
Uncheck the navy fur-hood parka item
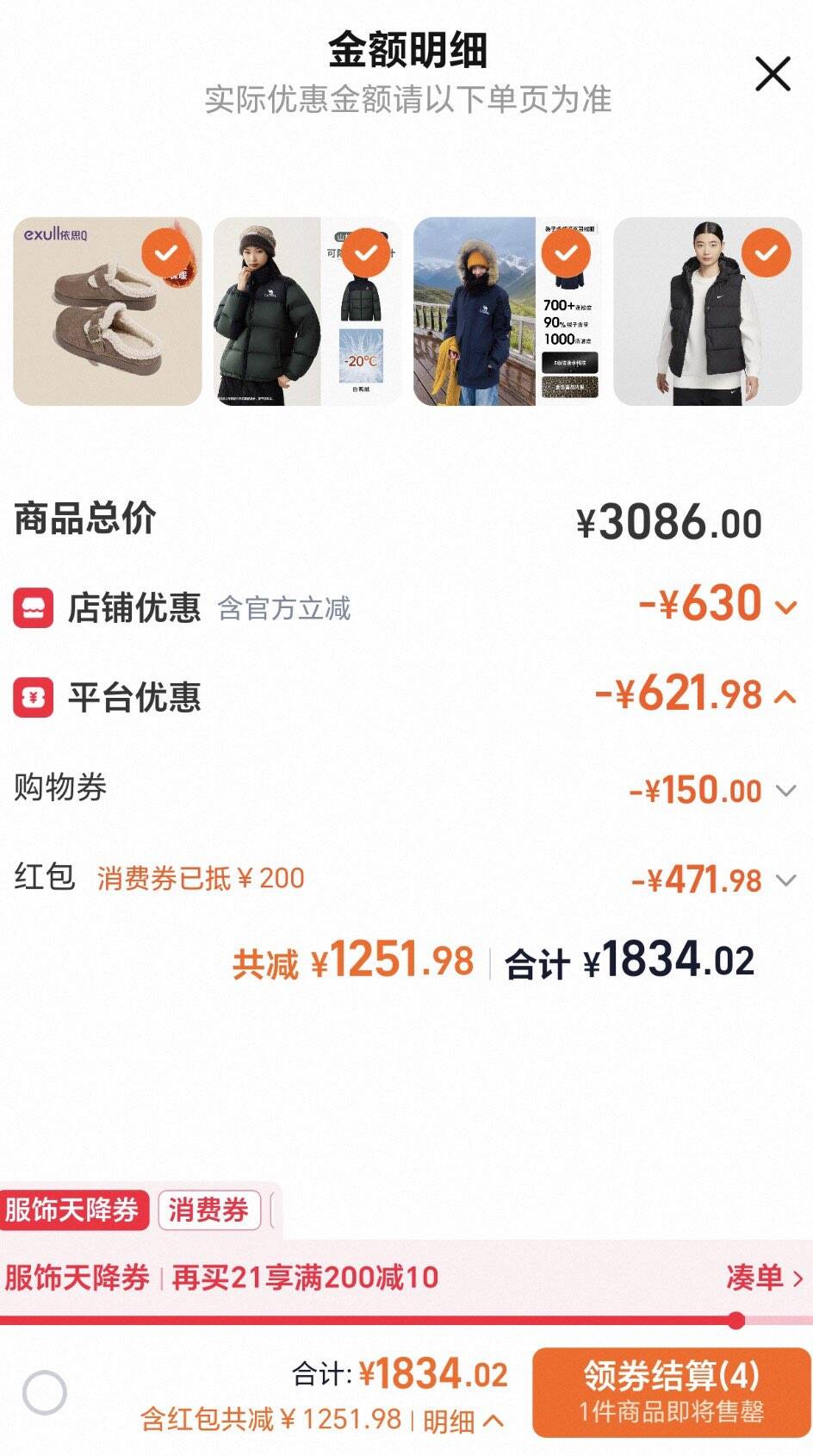click(566, 252)
